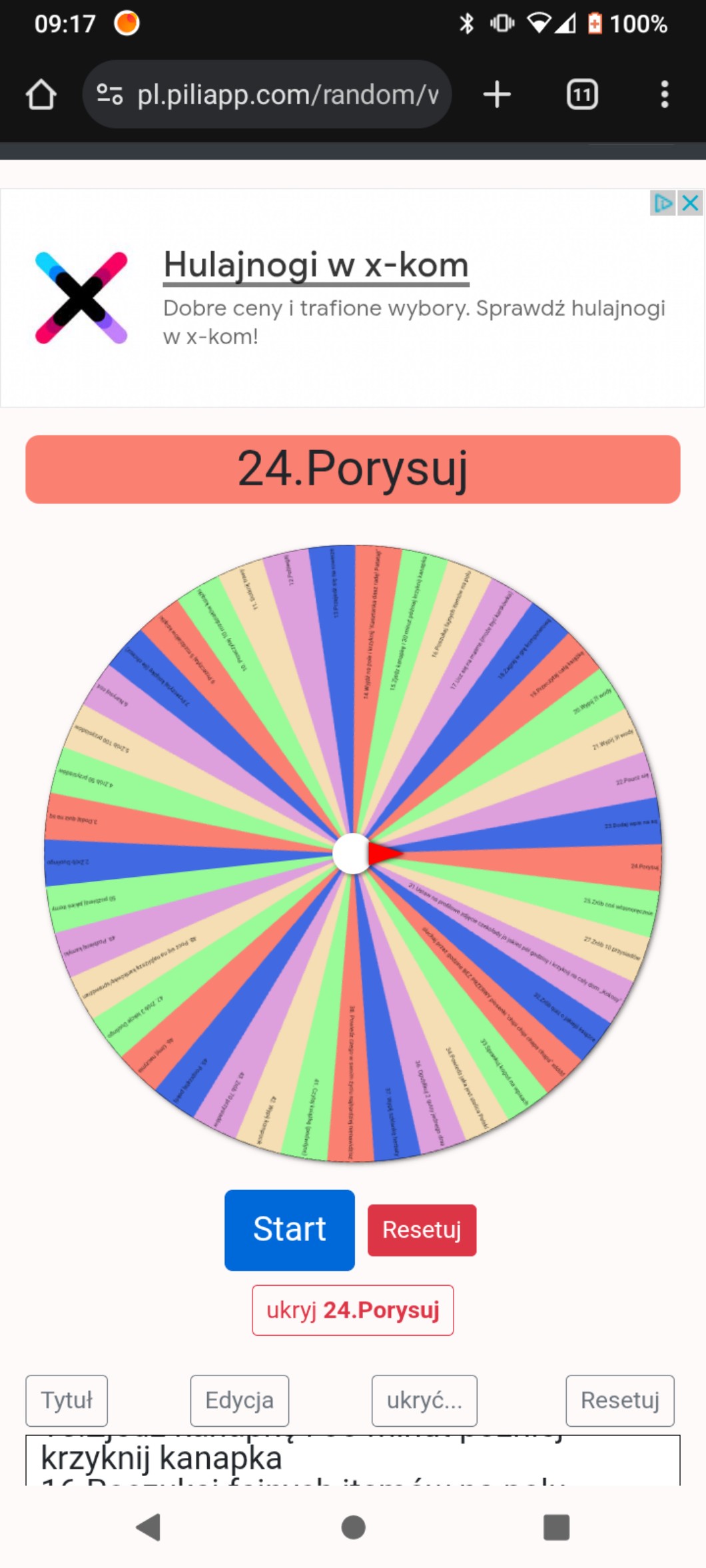Spin the wheel by tapping it
Image resolution: width=706 pixels, height=1568 pixels.
(353, 854)
